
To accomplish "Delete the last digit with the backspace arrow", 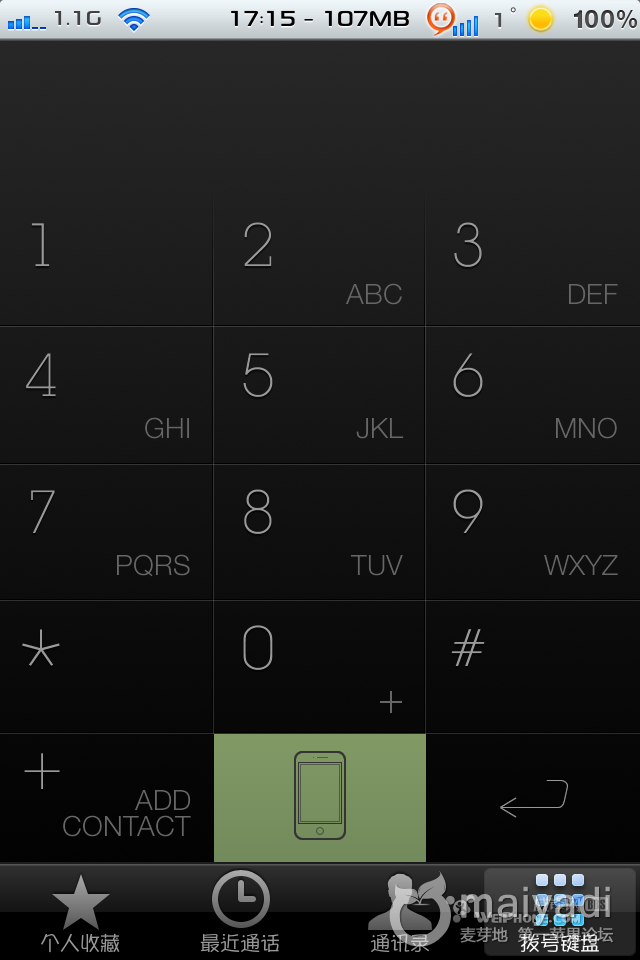I will point(533,798).
